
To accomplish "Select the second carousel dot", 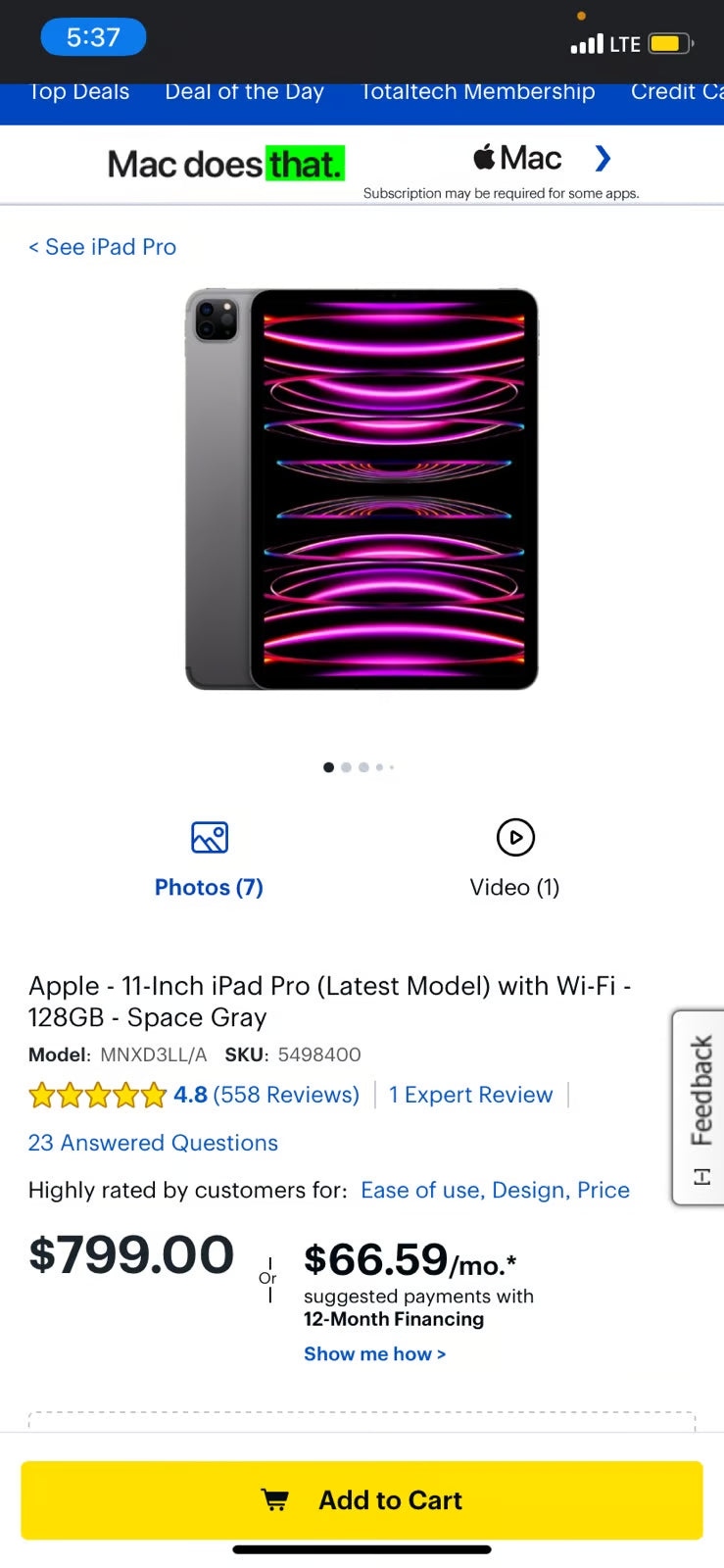I will tap(346, 767).
